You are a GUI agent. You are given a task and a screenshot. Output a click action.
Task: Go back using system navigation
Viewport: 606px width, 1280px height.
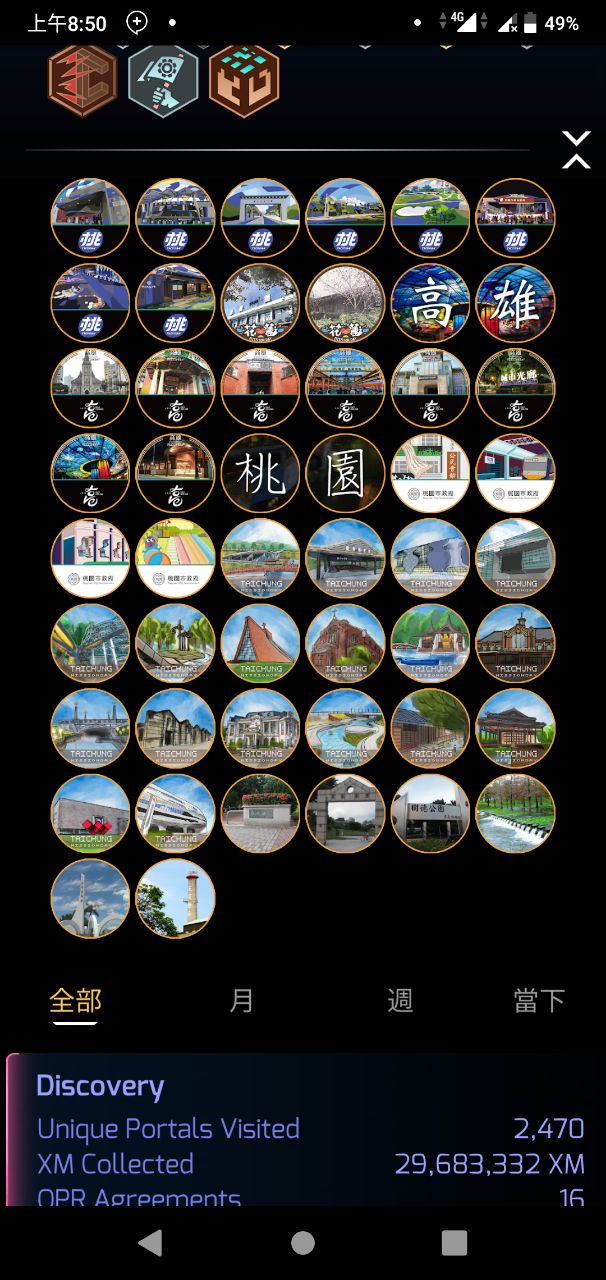[150, 1242]
